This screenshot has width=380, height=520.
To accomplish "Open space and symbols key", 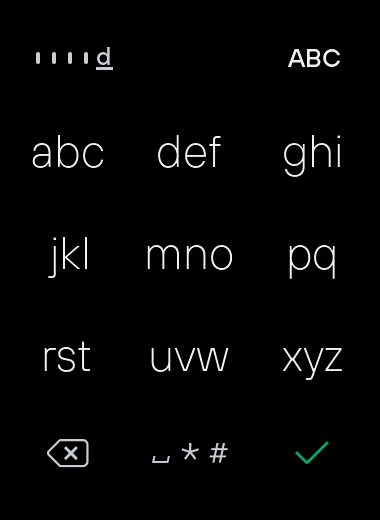I will click(x=190, y=453).
